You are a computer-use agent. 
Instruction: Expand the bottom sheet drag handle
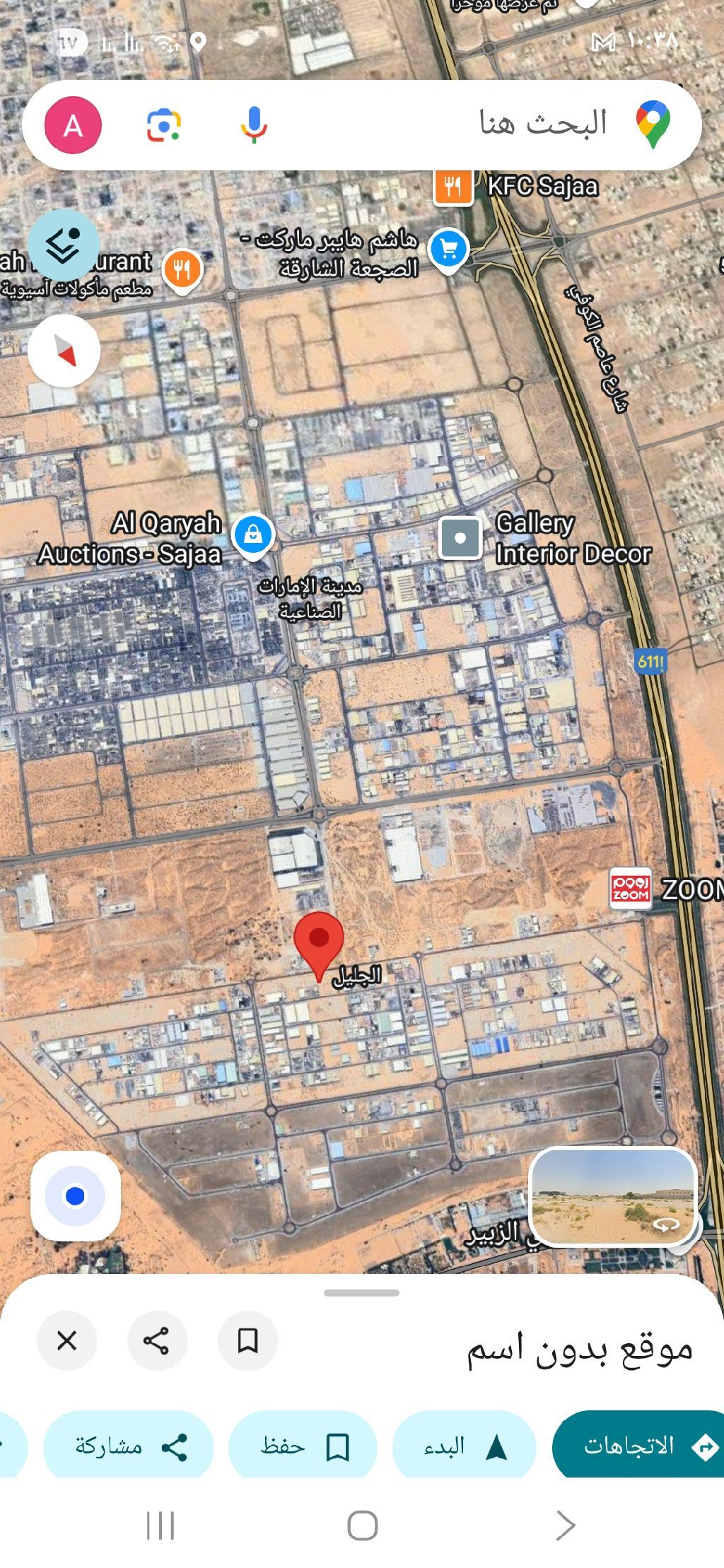pos(361,1293)
